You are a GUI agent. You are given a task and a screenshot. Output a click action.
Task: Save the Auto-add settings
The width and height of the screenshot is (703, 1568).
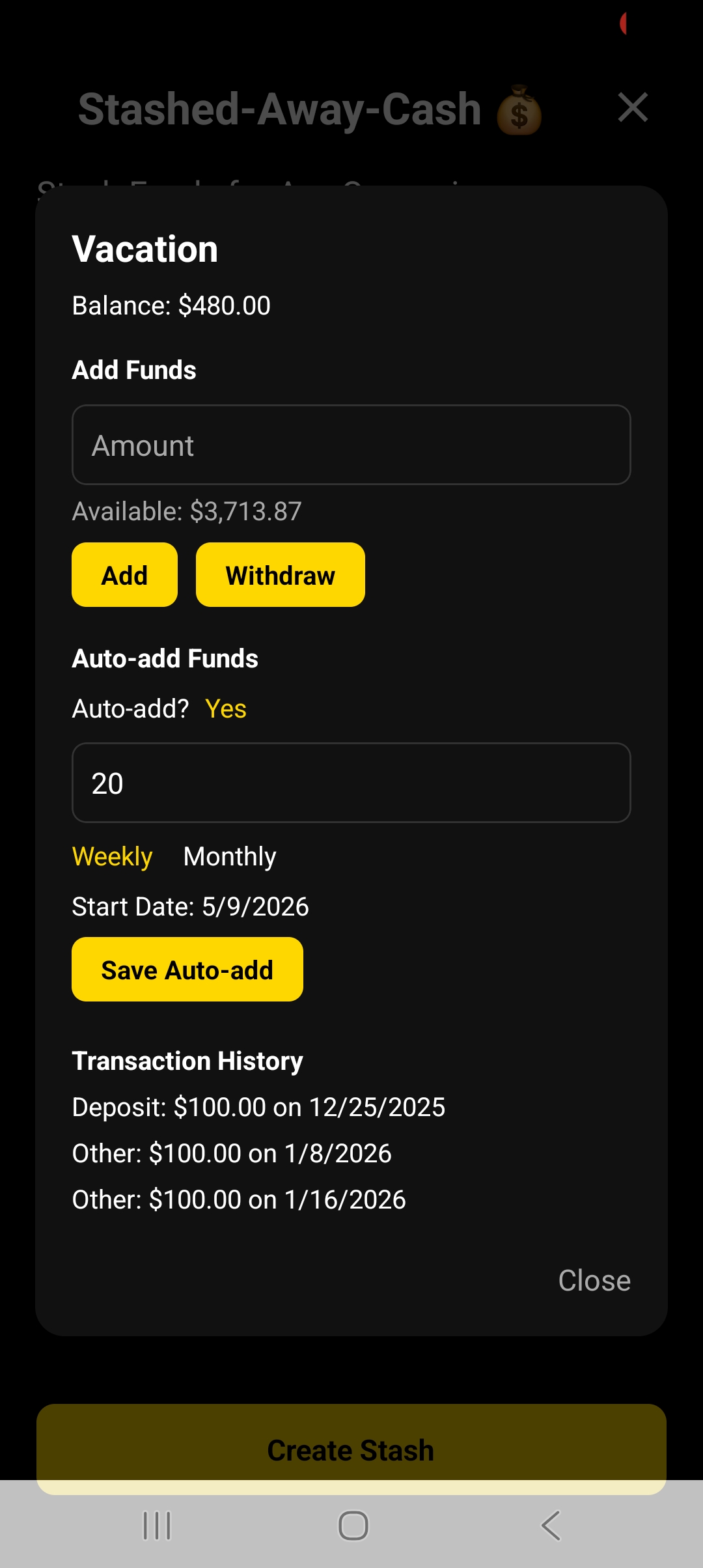[187, 970]
